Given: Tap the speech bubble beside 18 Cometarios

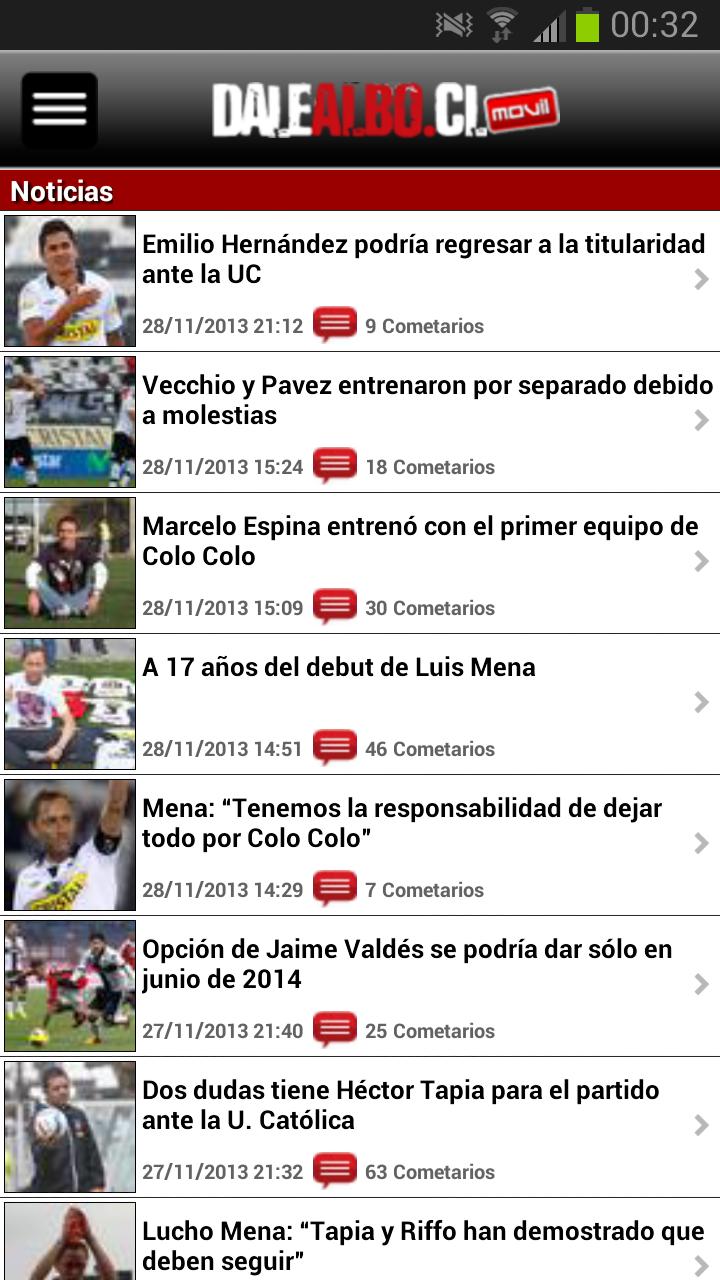Looking at the screenshot, I should 337,464.
